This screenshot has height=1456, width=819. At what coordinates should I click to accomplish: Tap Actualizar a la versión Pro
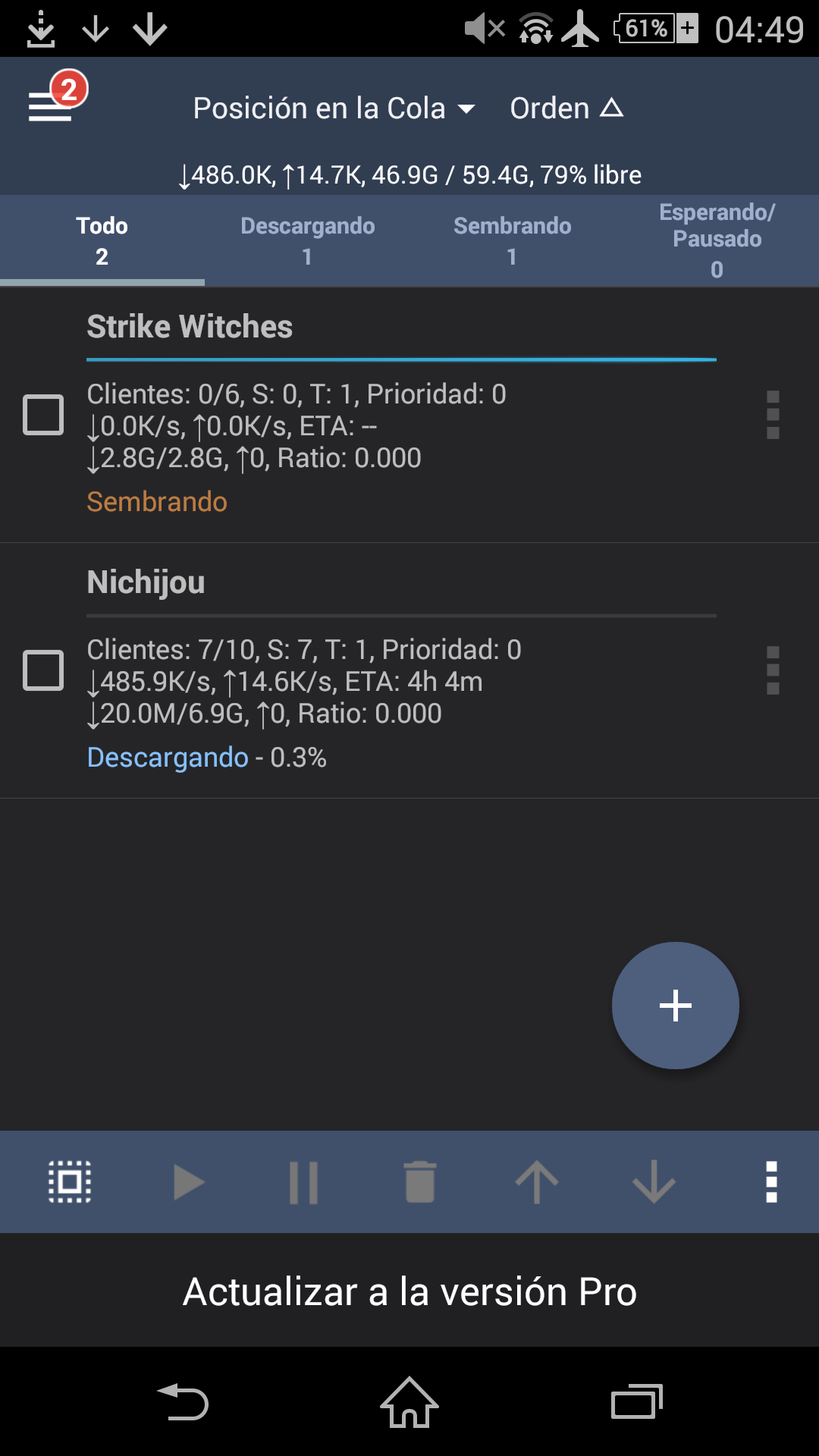pos(409,1291)
